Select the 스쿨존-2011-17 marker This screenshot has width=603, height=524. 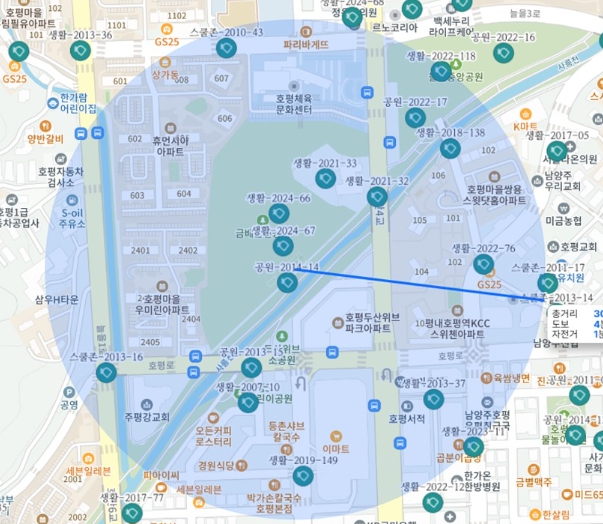click(x=547, y=284)
